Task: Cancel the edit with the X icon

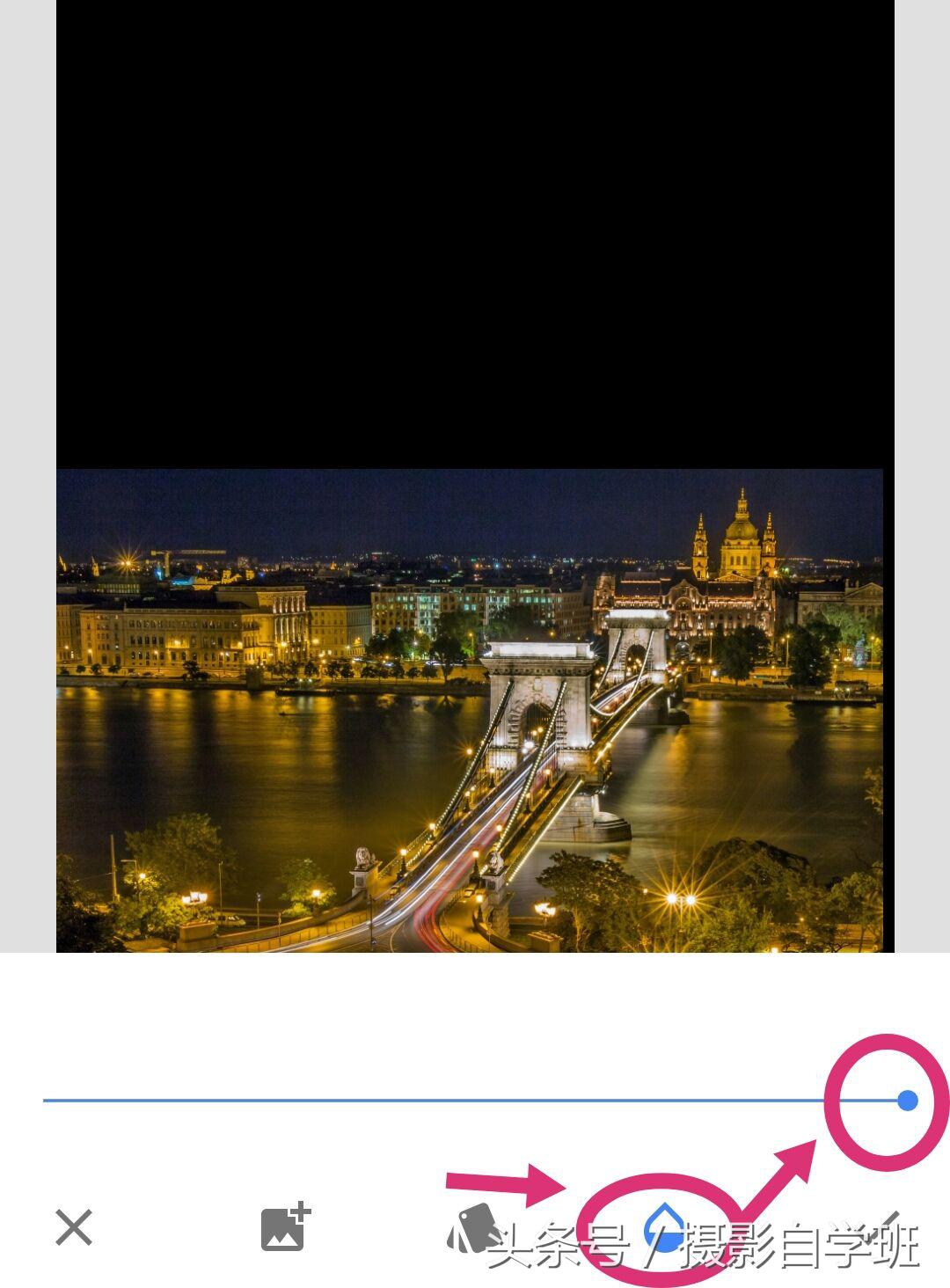Action: coord(74,1227)
